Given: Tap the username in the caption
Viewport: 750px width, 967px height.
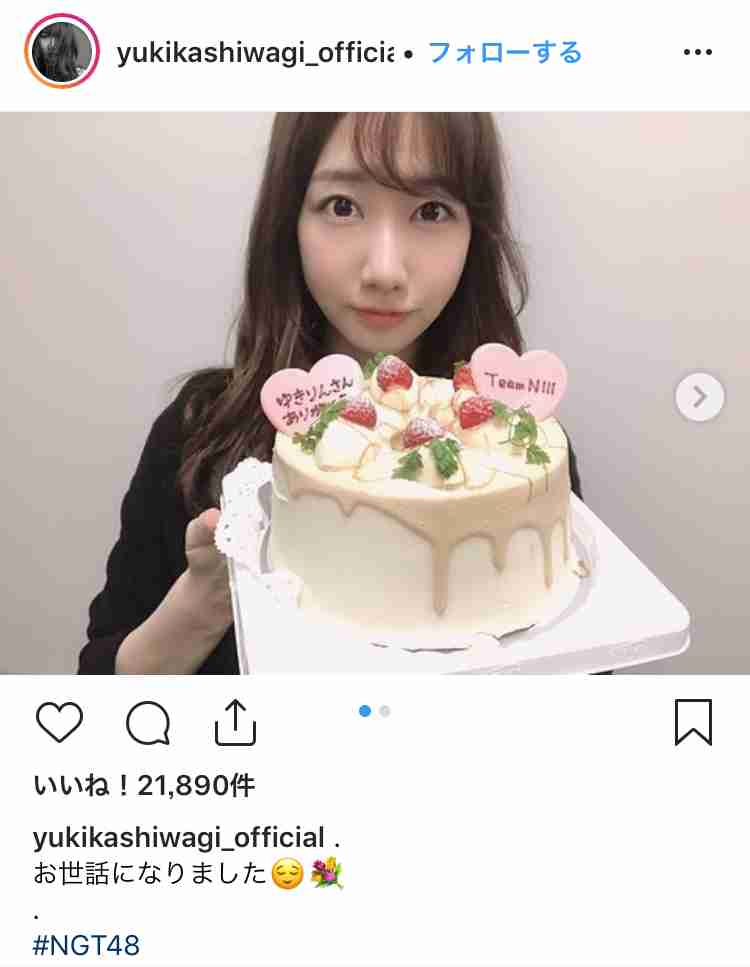Looking at the screenshot, I should coord(179,838).
